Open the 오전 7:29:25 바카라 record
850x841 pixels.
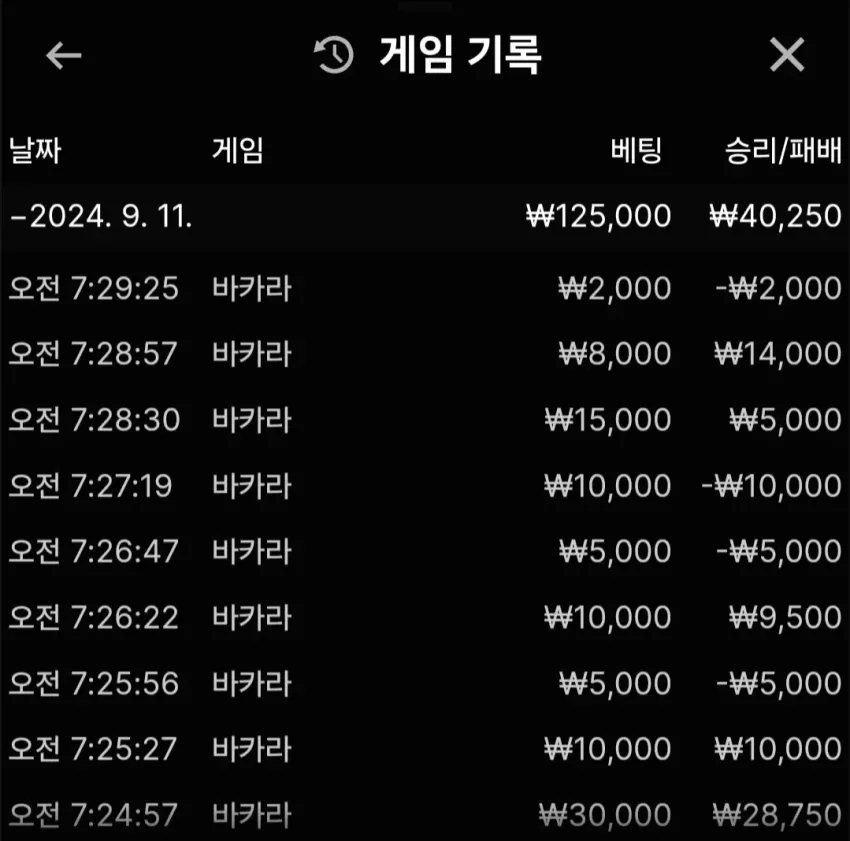tap(425, 288)
